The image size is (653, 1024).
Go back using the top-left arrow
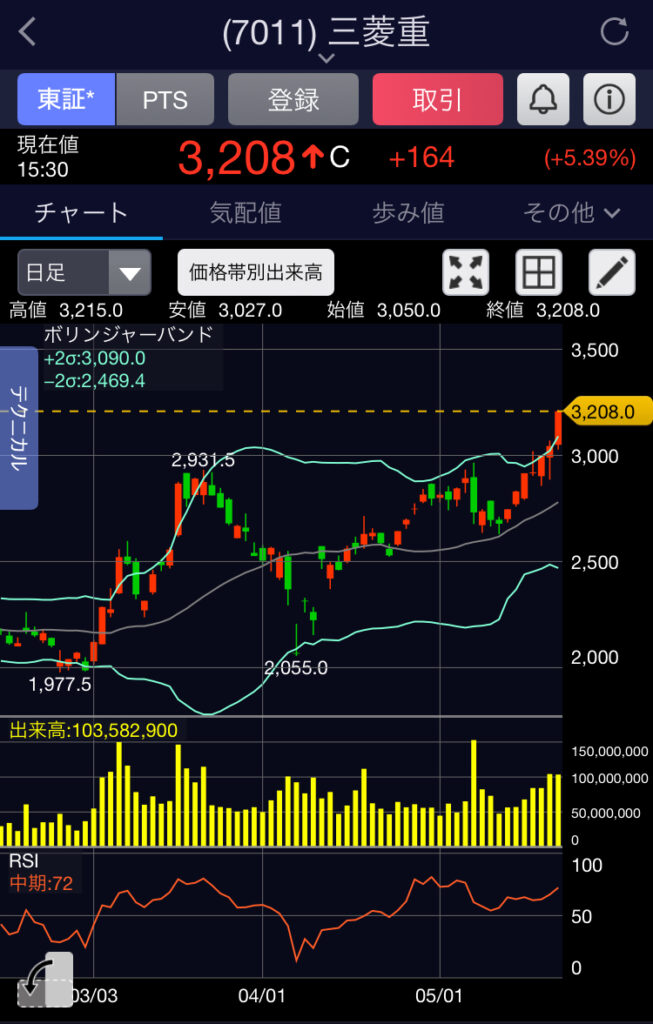pos(27,32)
